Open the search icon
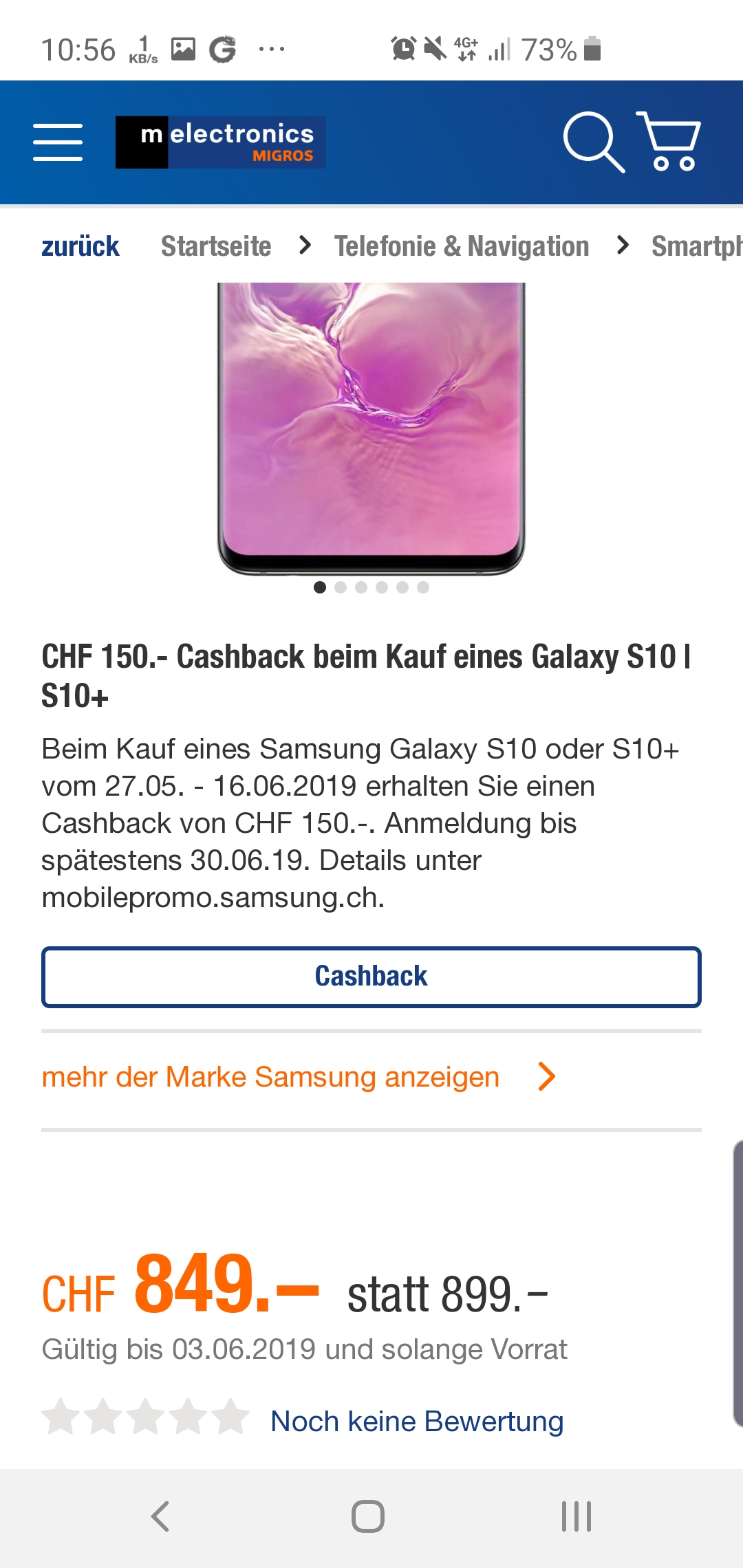Image resolution: width=743 pixels, height=1568 pixels. click(592, 142)
